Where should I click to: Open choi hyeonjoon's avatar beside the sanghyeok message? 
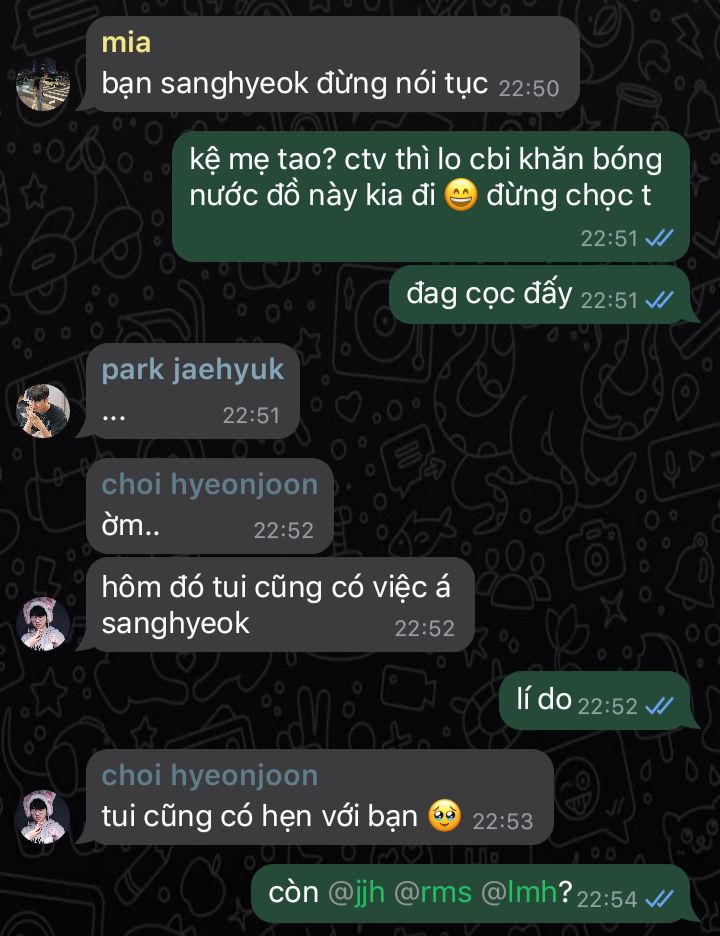(43, 625)
